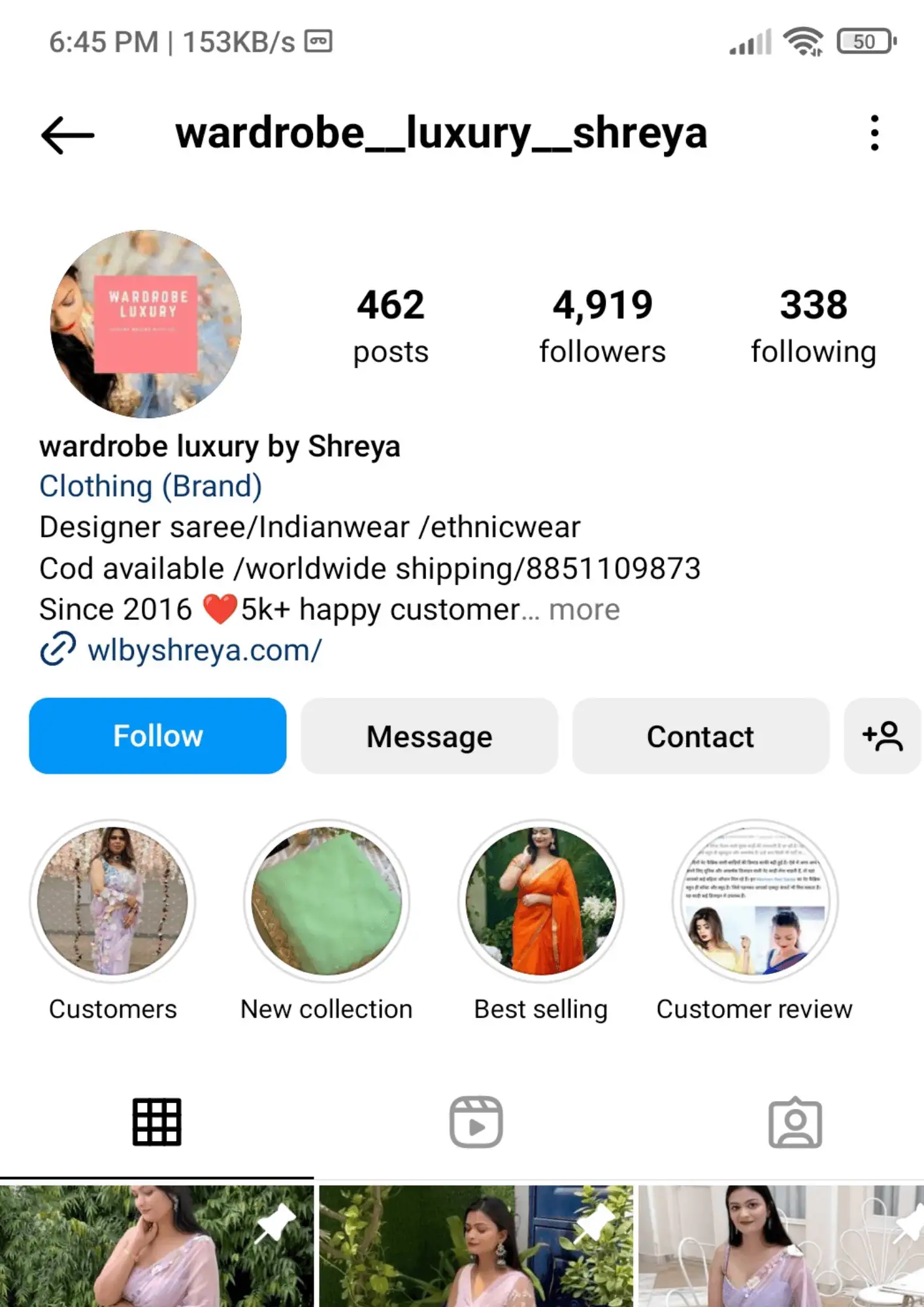Open the Clothing (Brand) category link
This screenshot has height=1307, width=924.
pos(151,486)
